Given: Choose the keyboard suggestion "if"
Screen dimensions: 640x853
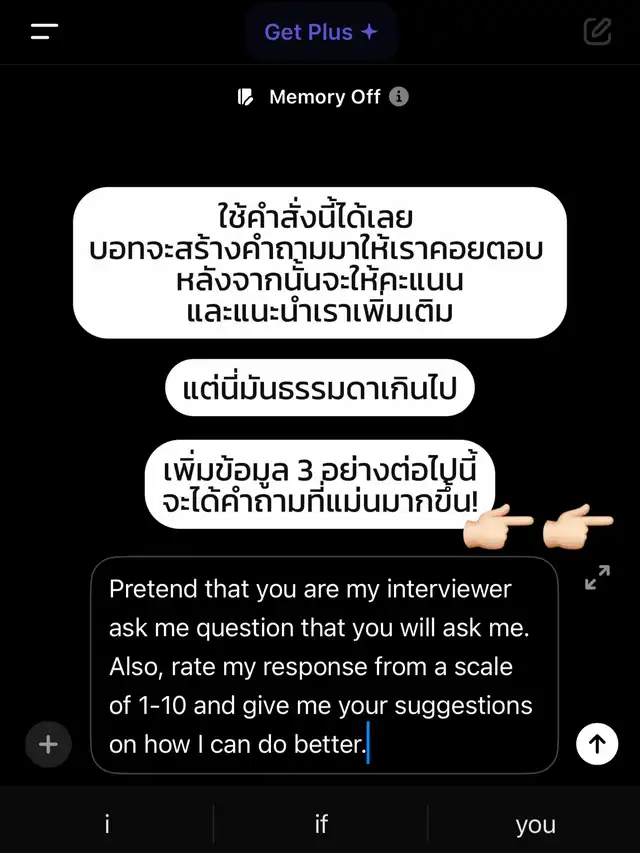Looking at the screenshot, I should 321,824.
